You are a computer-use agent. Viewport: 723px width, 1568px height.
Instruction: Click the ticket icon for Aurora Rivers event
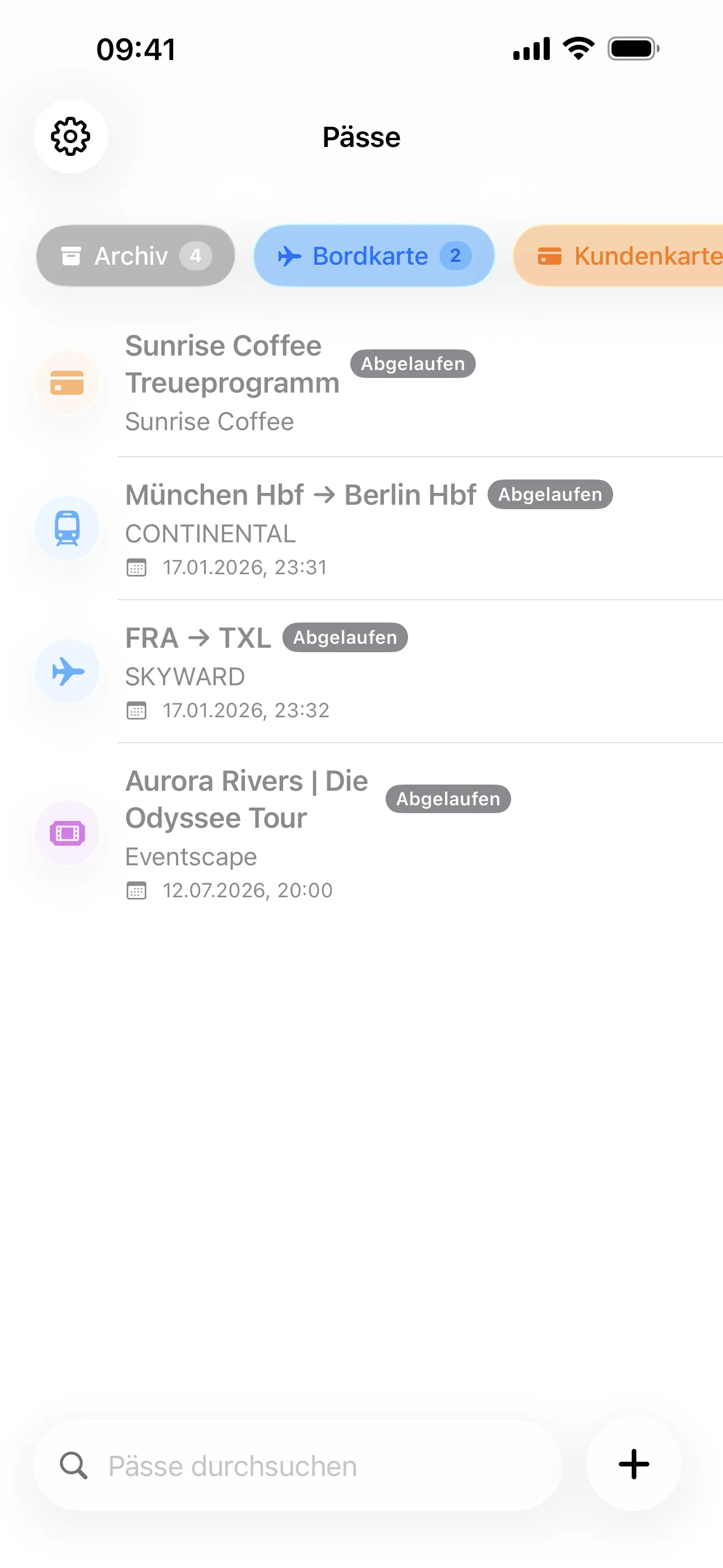tap(68, 833)
